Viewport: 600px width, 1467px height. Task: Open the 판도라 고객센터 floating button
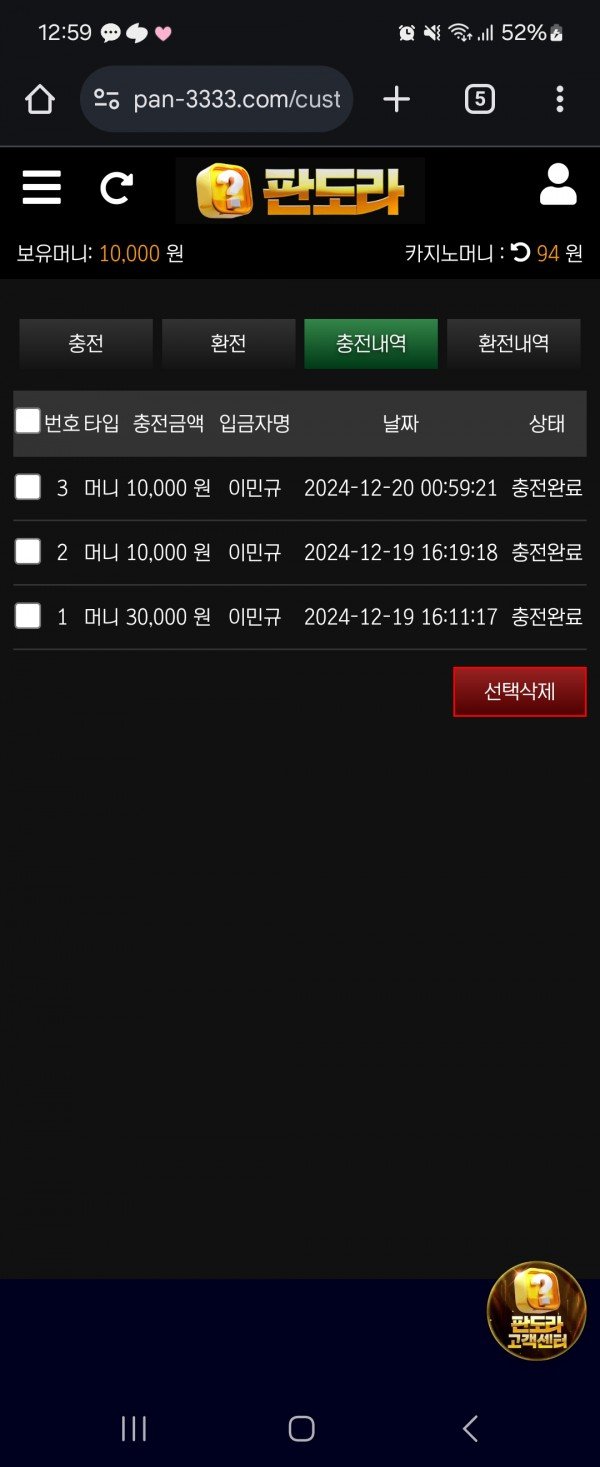[x=536, y=1310]
